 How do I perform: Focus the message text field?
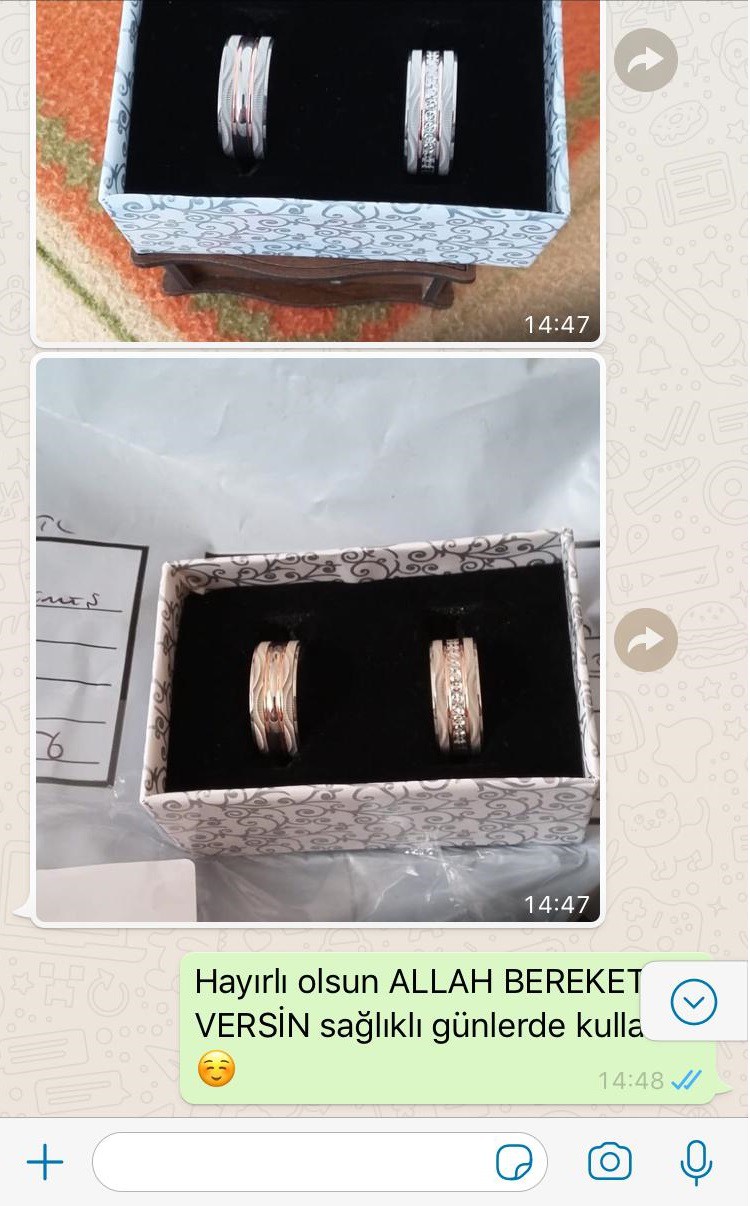290,1162
